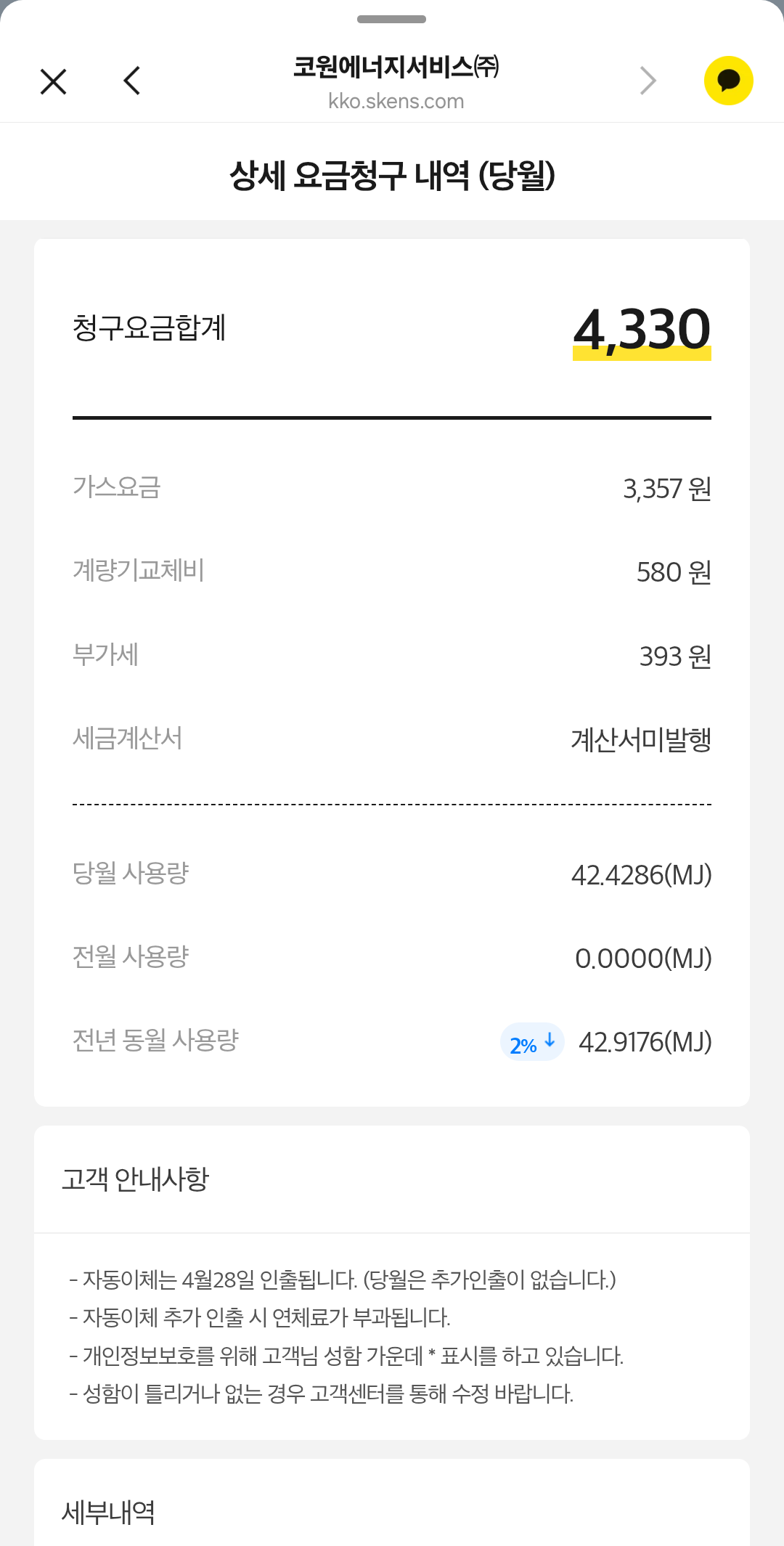Screen dimensions: 784x1546
Task: Go back to the previous page
Action: click(132, 81)
